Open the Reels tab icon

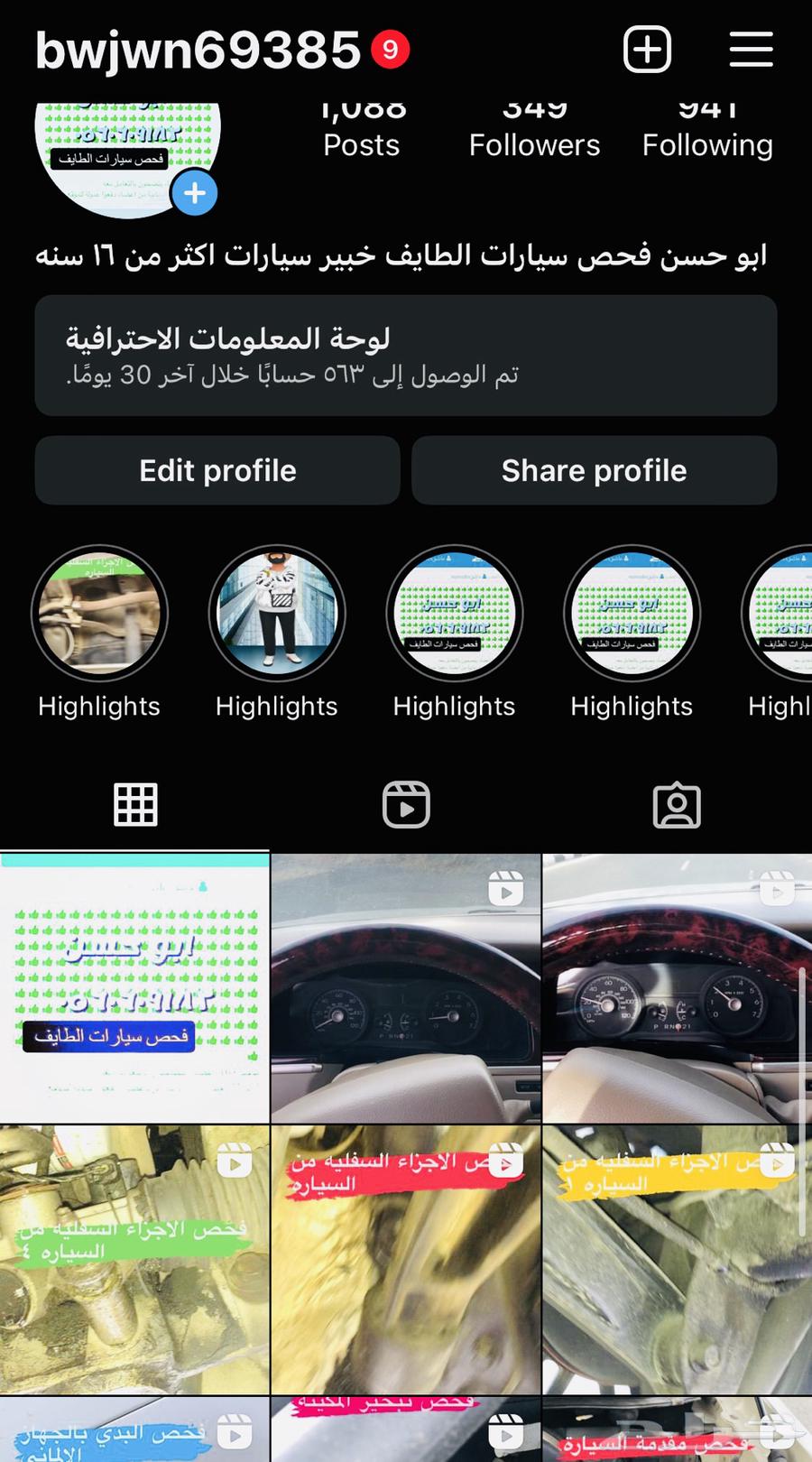(406, 804)
